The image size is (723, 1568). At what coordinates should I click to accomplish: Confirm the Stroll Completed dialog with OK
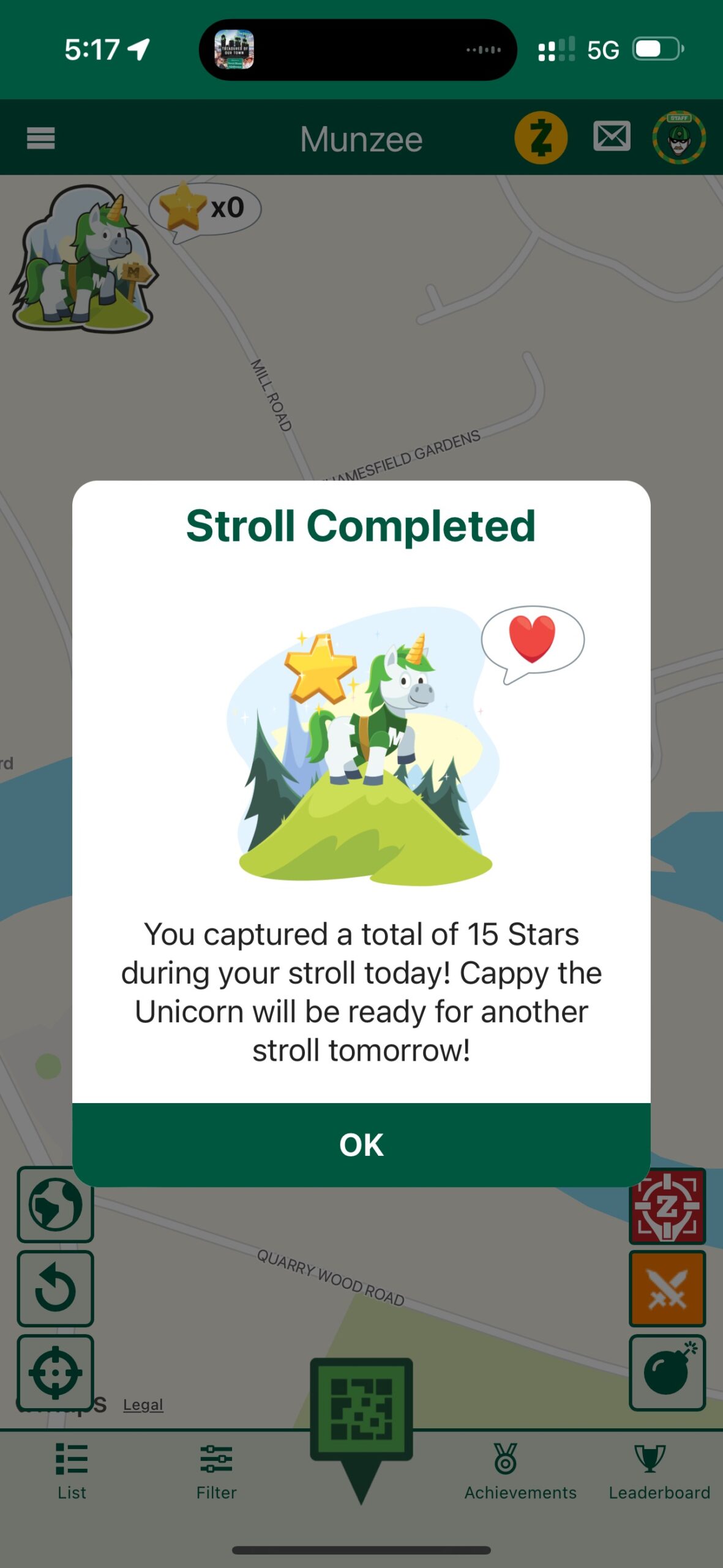pyautogui.click(x=361, y=1144)
